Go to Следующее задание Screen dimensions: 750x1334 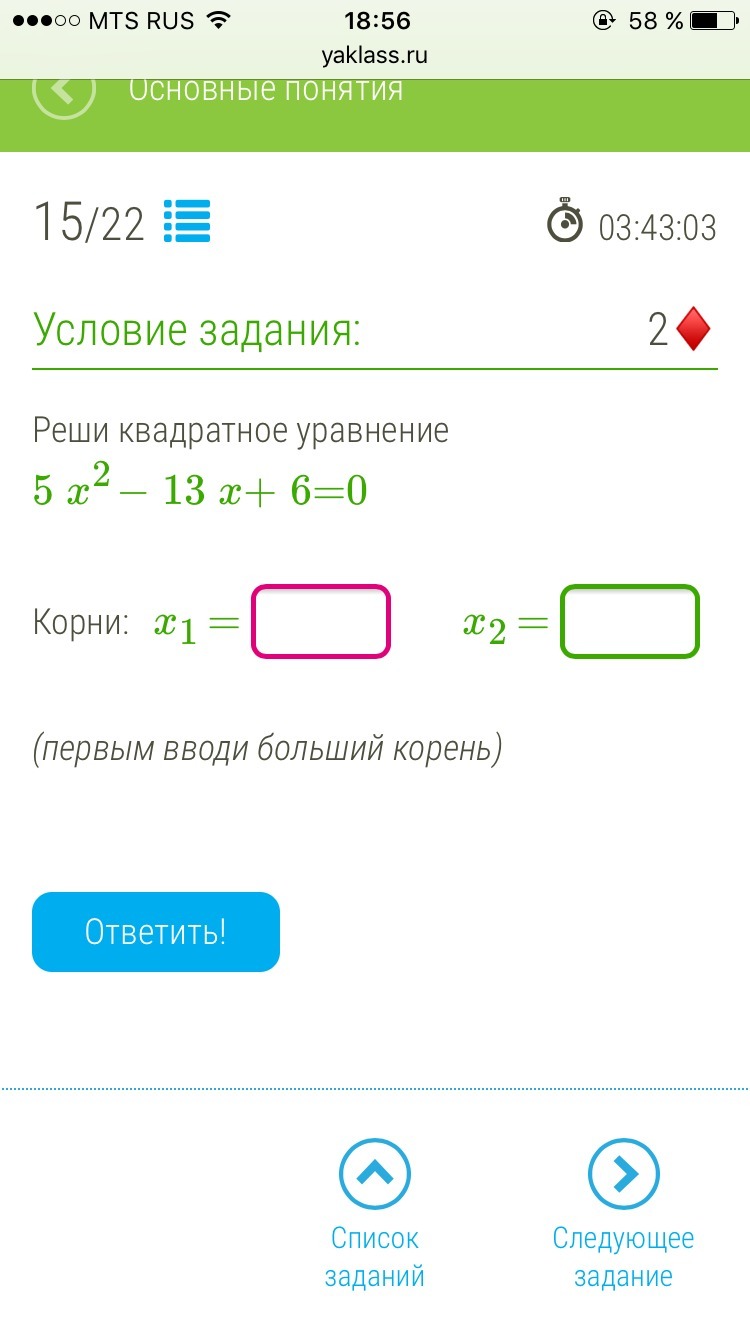point(623,1214)
